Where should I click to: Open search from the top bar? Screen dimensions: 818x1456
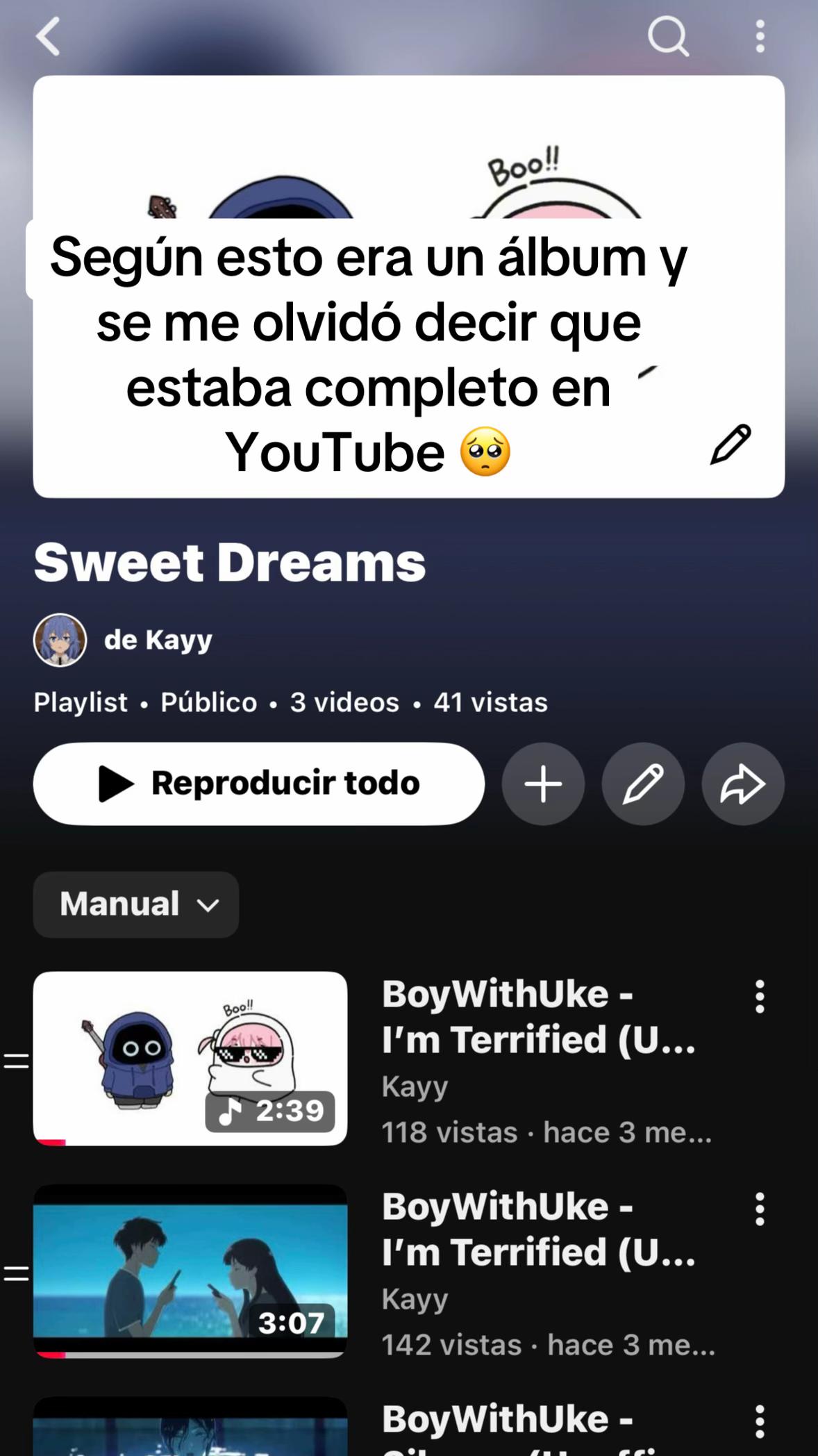(668, 36)
